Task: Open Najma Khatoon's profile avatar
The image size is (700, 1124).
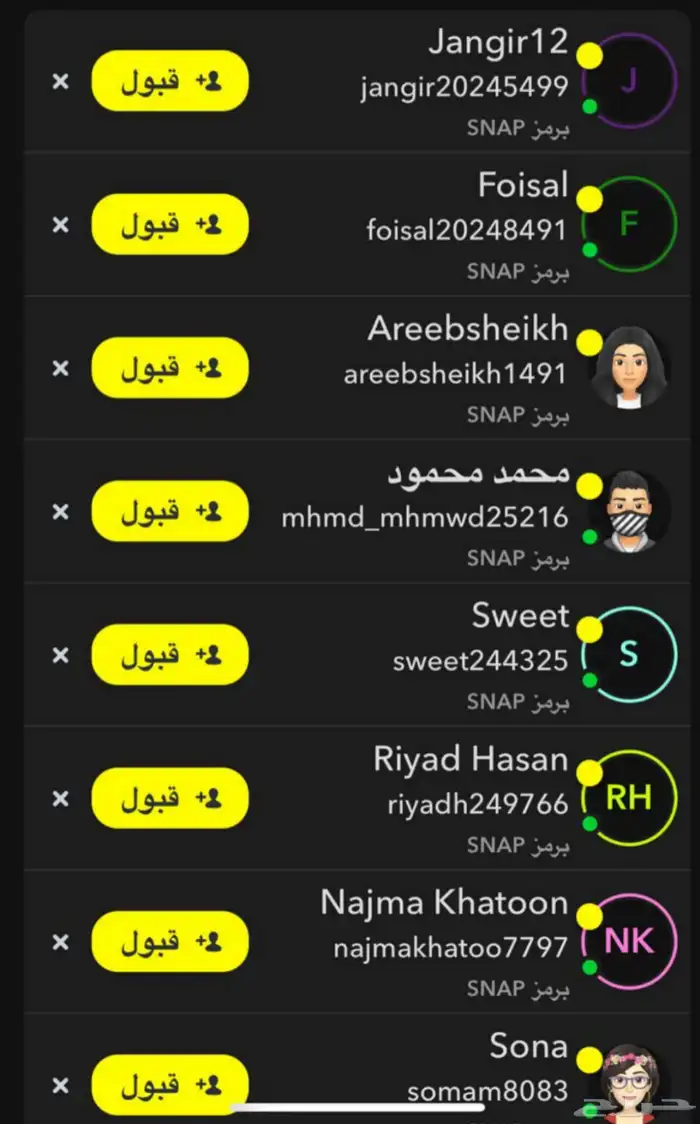Action: [x=629, y=941]
